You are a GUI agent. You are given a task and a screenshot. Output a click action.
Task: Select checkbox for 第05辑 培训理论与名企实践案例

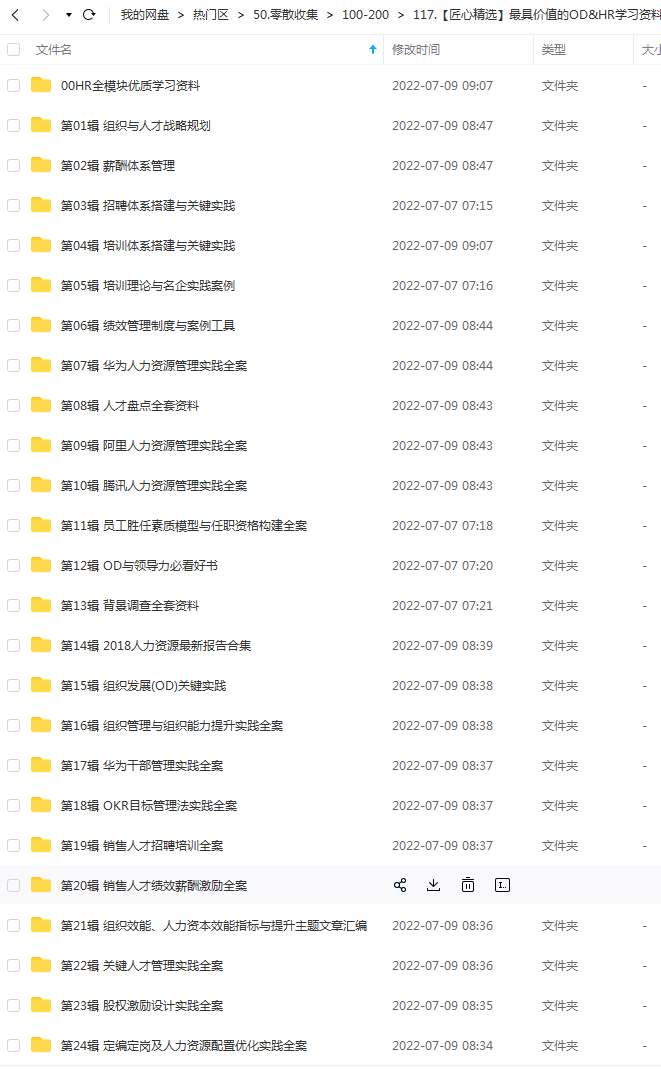[x=14, y=286]
